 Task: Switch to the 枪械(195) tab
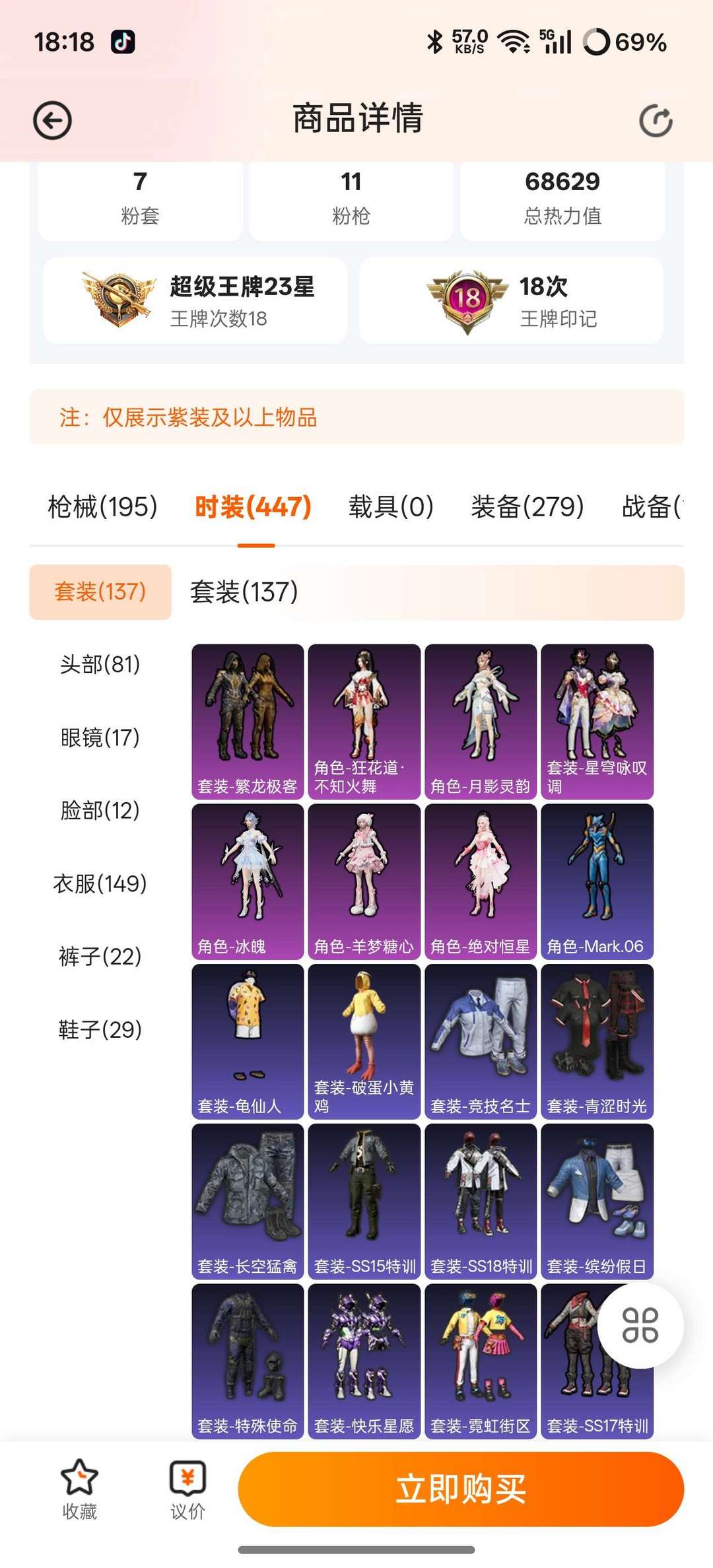pos(103,507)
